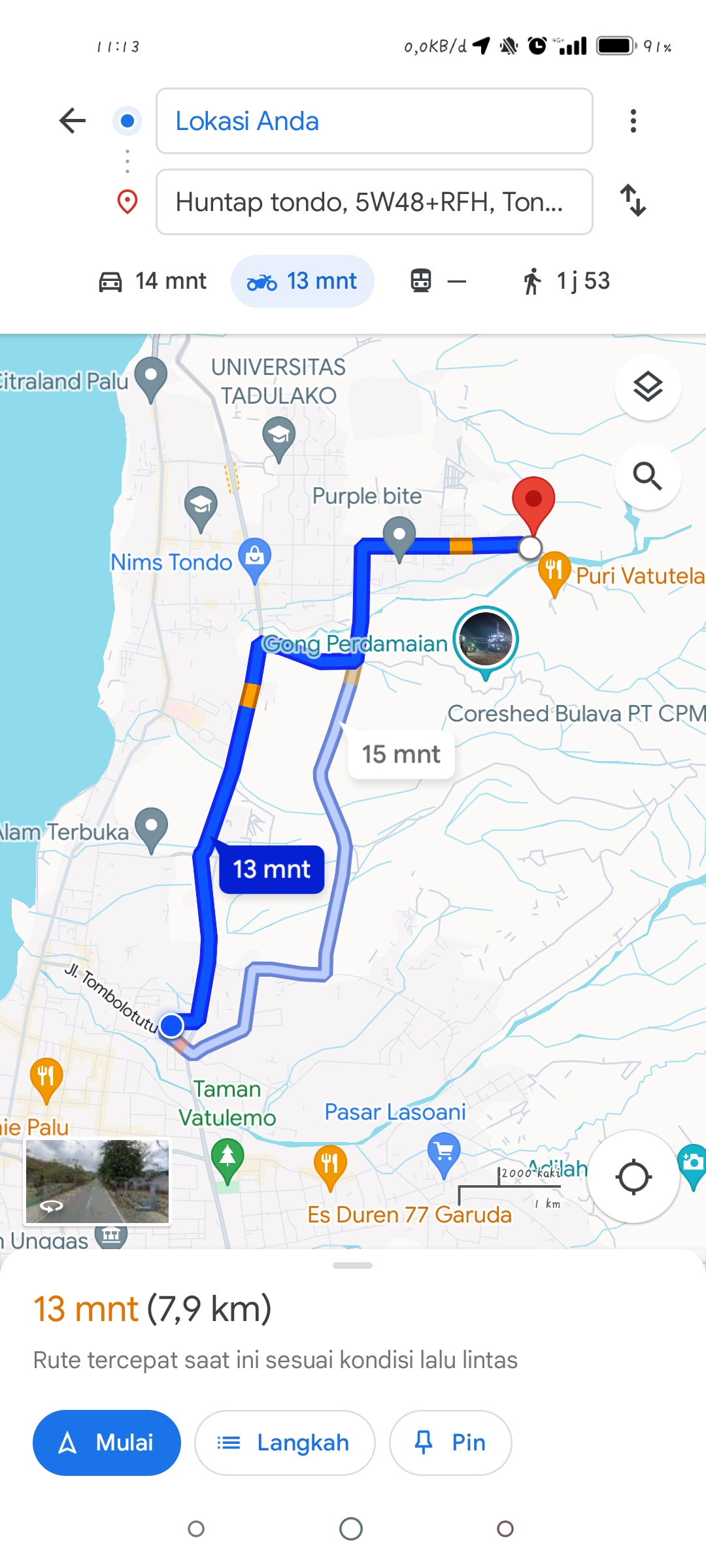Center the map on my location
The height and width of the screenshot is (1568, 706).
click(x=633, y=1177)
